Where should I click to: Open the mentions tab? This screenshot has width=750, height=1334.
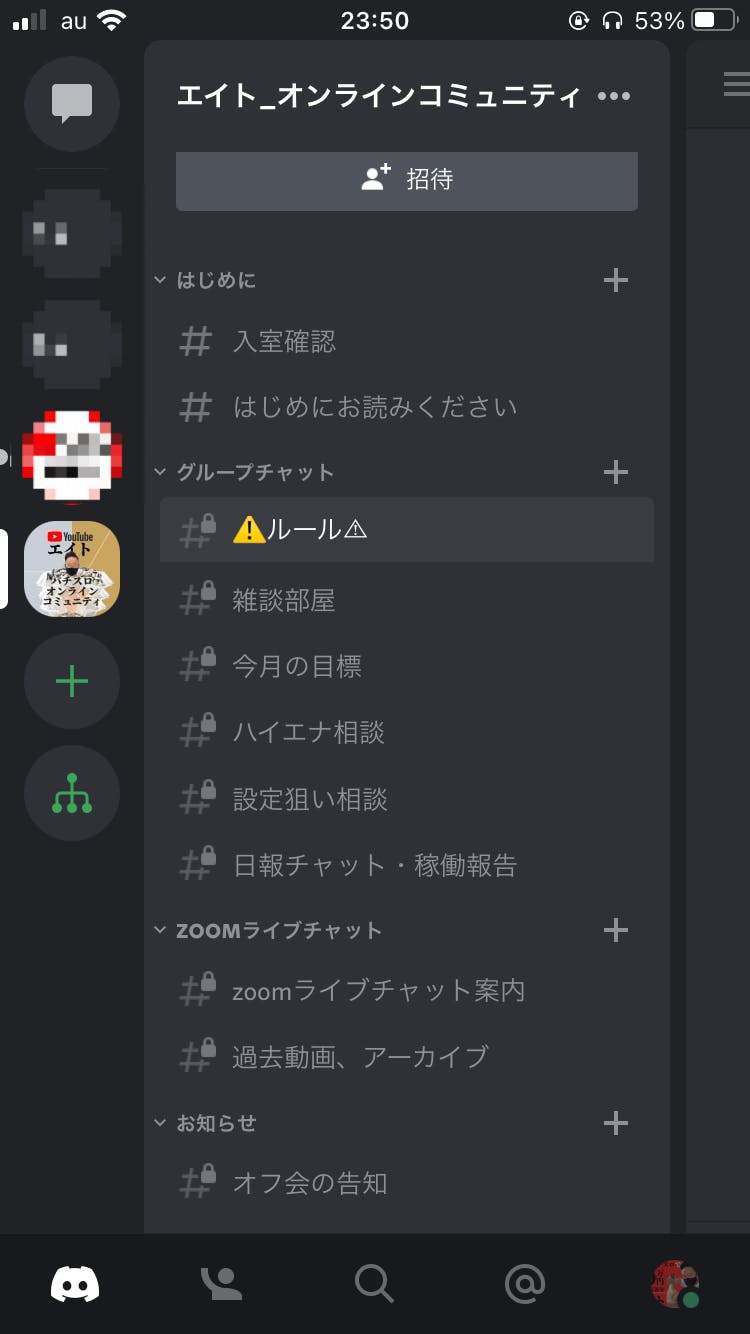click(x=525, y=1284)
